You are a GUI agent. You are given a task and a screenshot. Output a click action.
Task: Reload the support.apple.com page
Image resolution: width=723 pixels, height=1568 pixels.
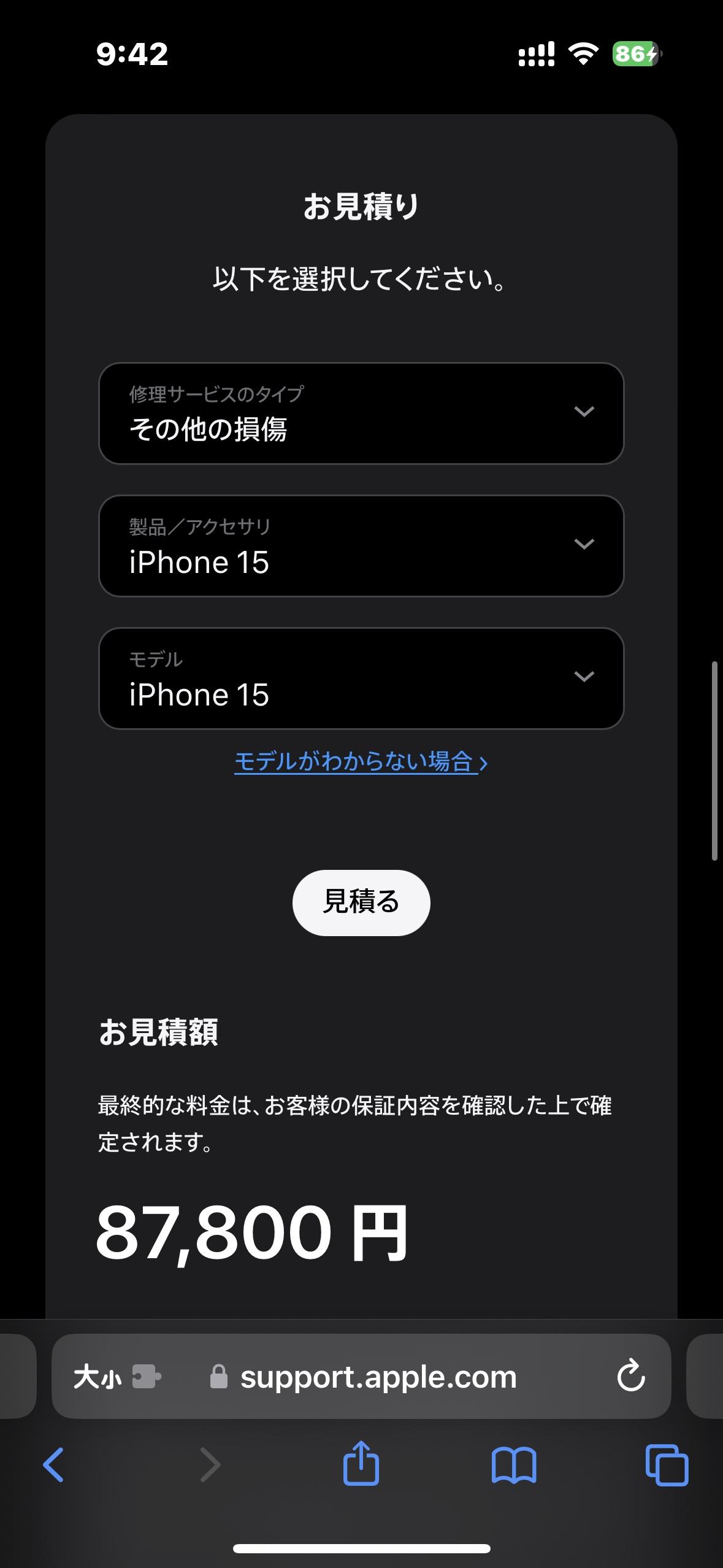pyautogui.click(x=630, y=1376)
